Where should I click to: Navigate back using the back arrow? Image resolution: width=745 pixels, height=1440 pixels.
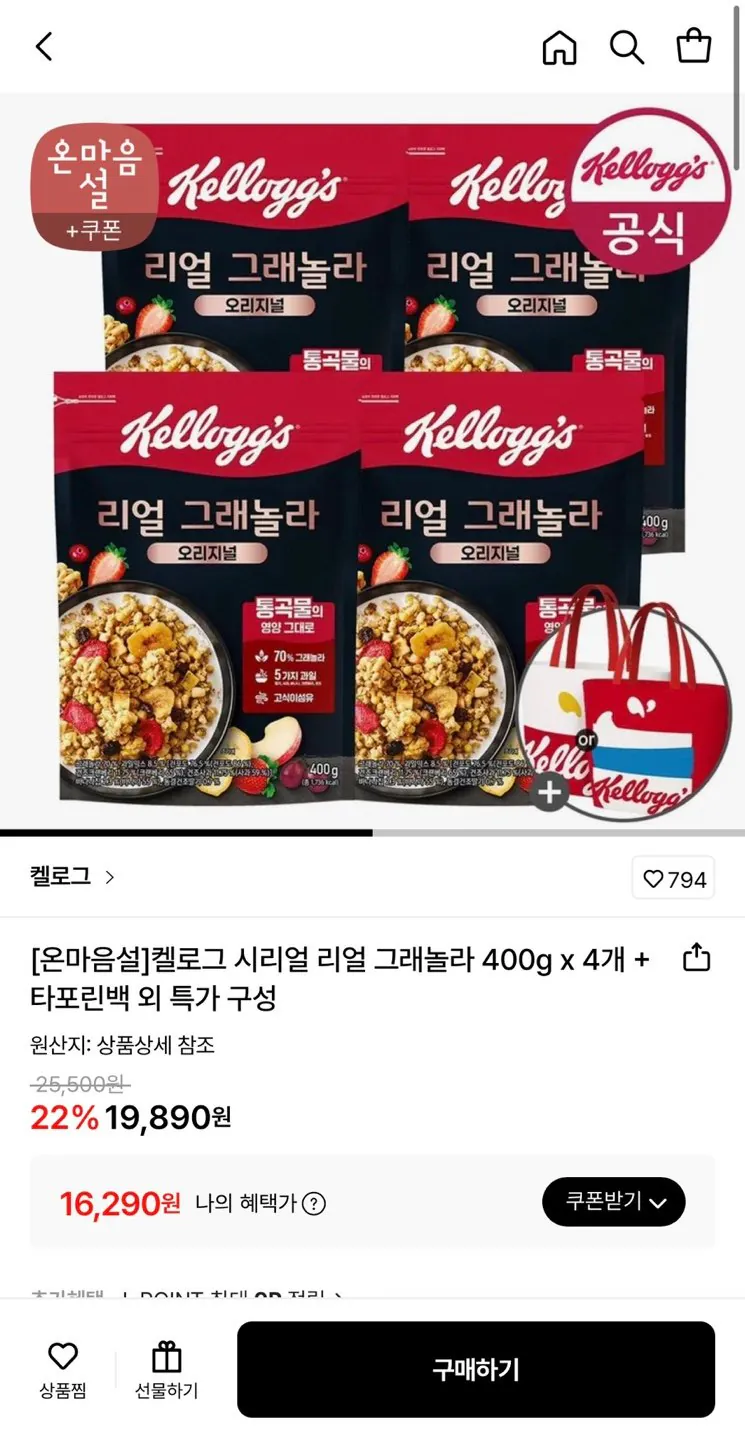[42, 46]
